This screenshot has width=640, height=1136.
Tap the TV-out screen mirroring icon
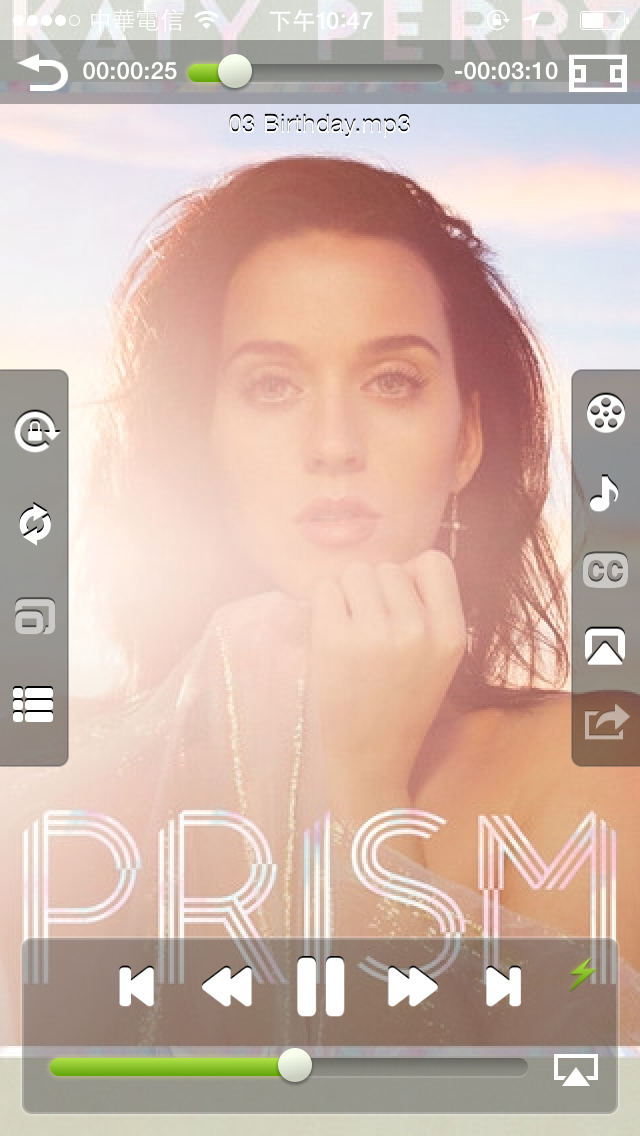[x=605, y=646]
